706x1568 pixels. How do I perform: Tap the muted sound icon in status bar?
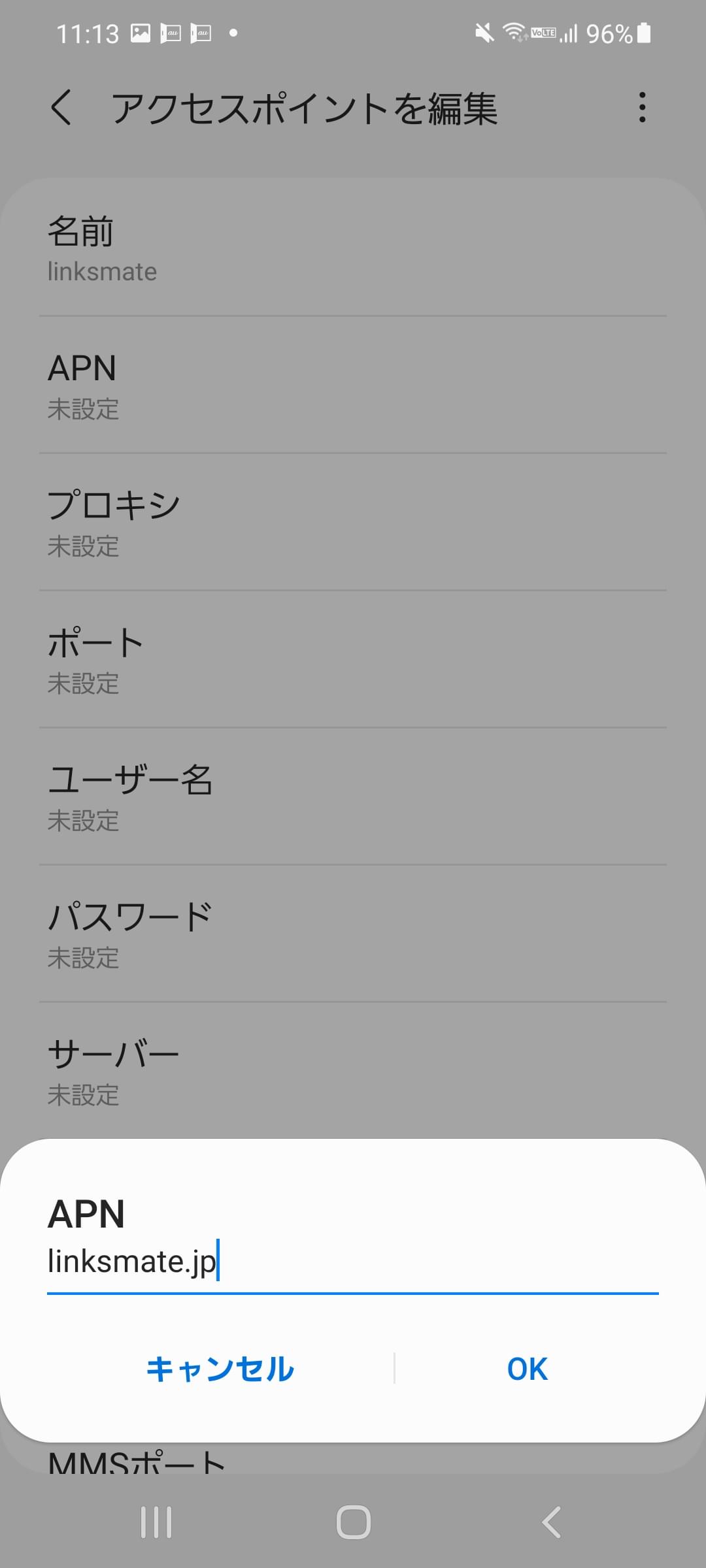[x=482, y=33]
